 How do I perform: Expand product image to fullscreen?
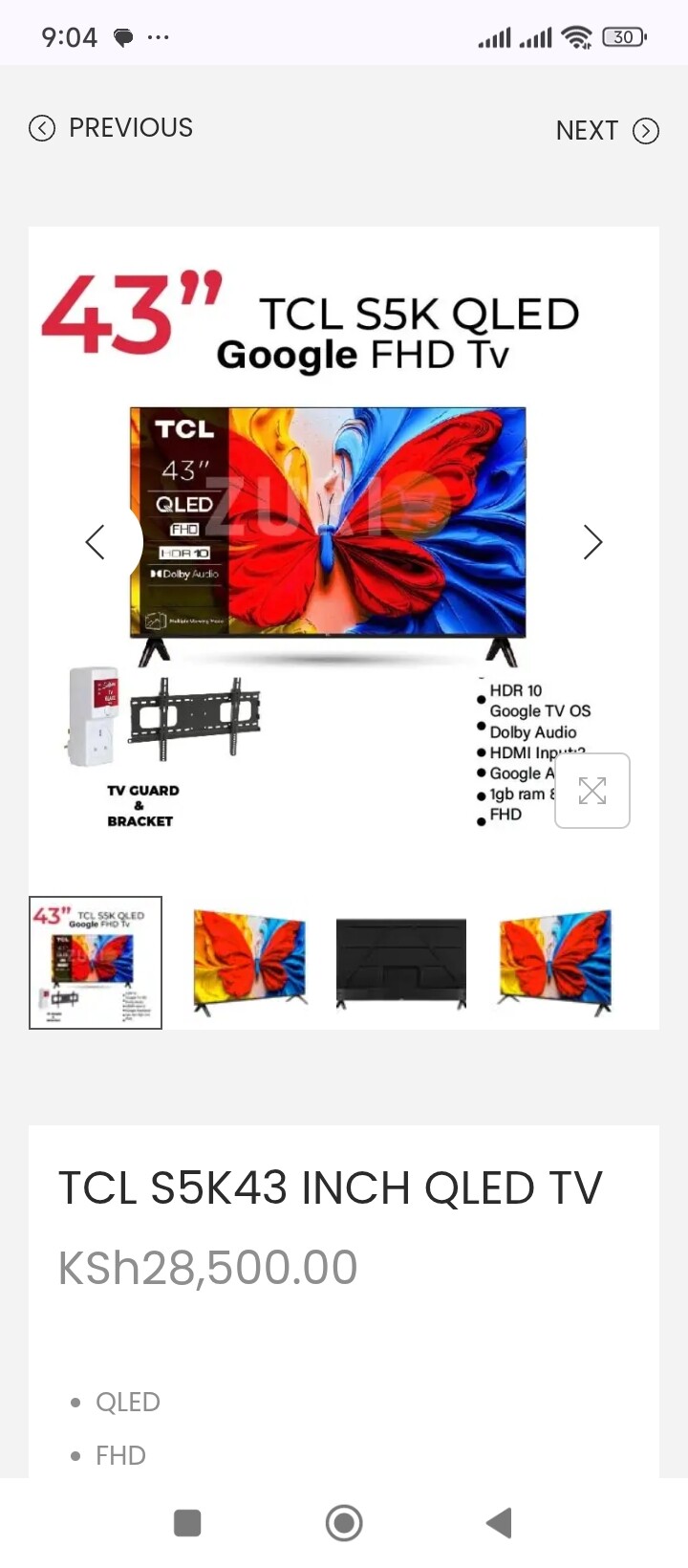click(x=592, y=791)
